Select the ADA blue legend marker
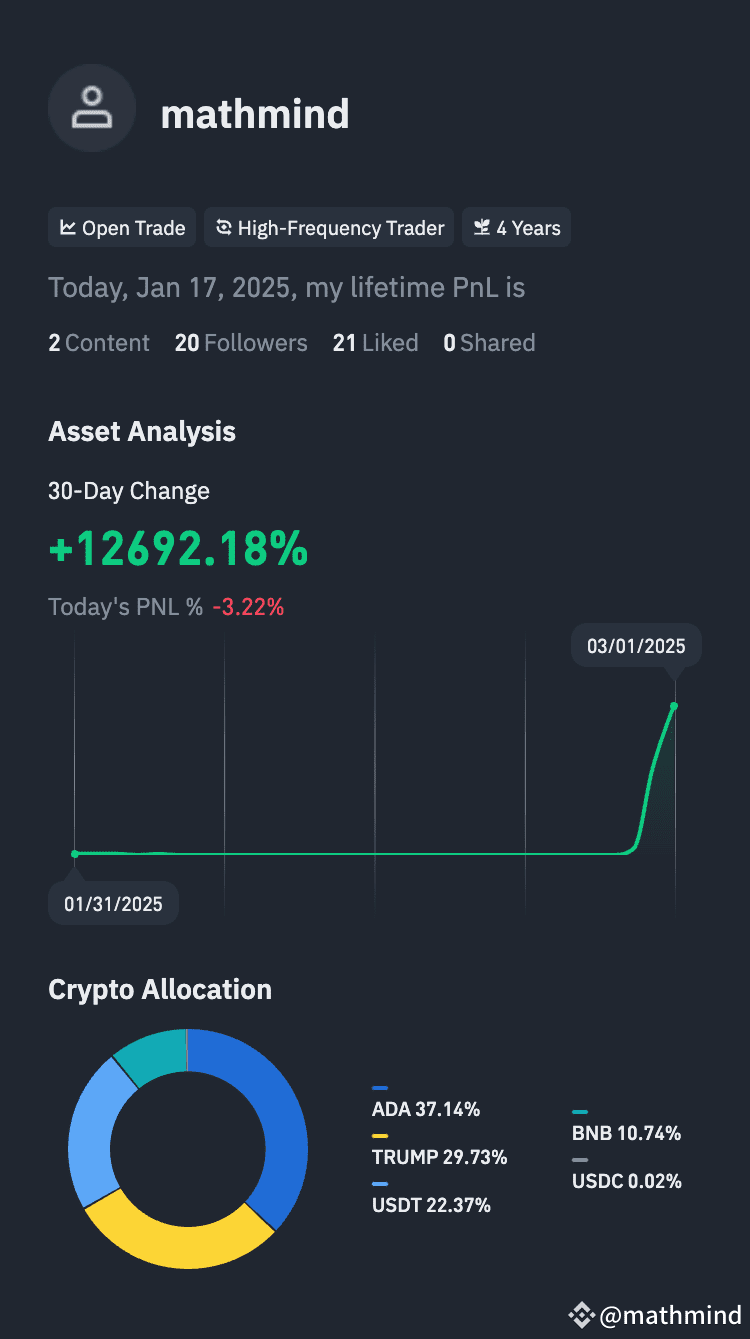The width and height of the screenshot is (750, 1339). [x=380, y=1086]
